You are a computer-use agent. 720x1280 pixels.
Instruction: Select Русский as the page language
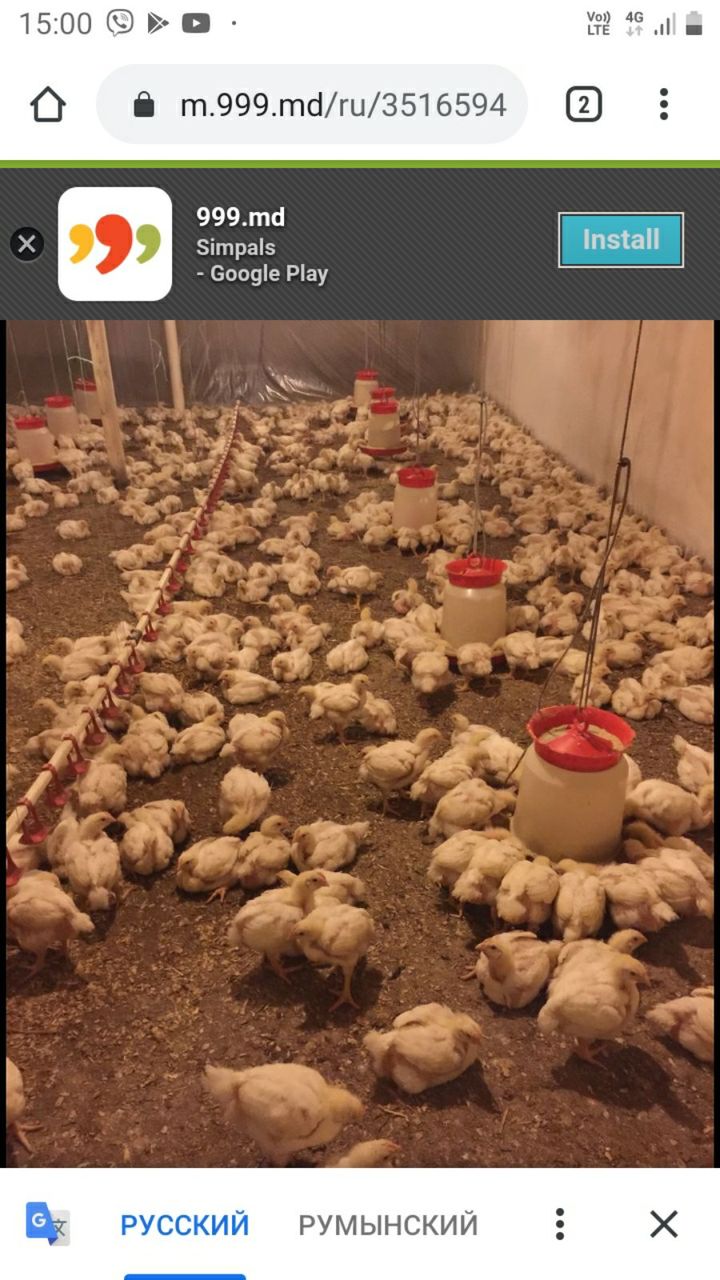coord(185,1224)
